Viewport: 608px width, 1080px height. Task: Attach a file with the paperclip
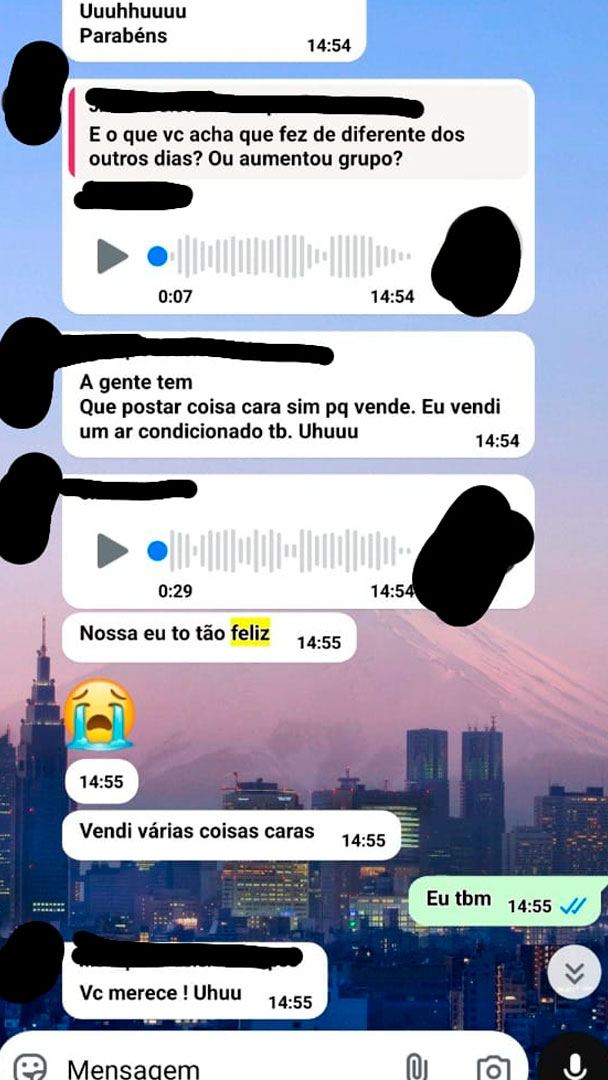pos(417,1066)
